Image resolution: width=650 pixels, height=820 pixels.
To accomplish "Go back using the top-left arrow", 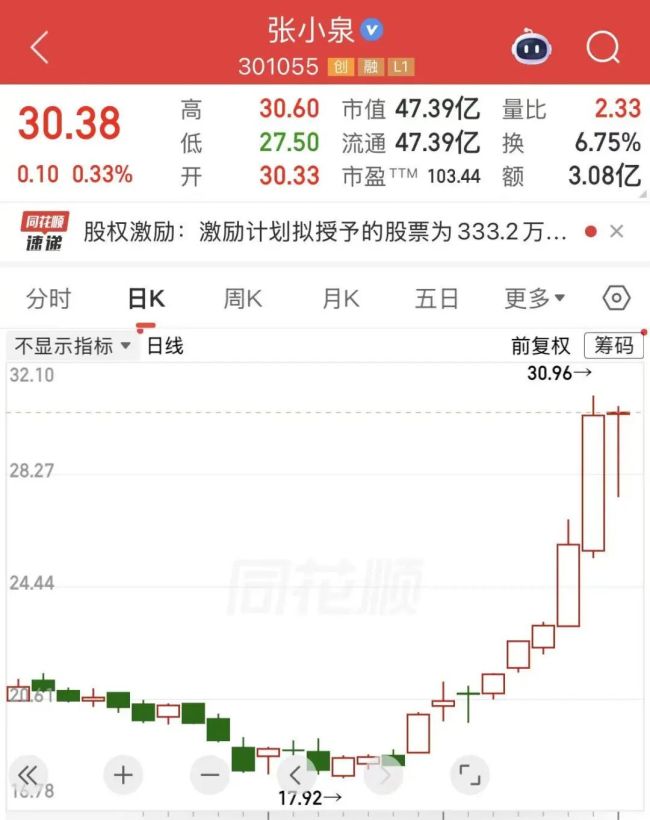I will point(40,47).
